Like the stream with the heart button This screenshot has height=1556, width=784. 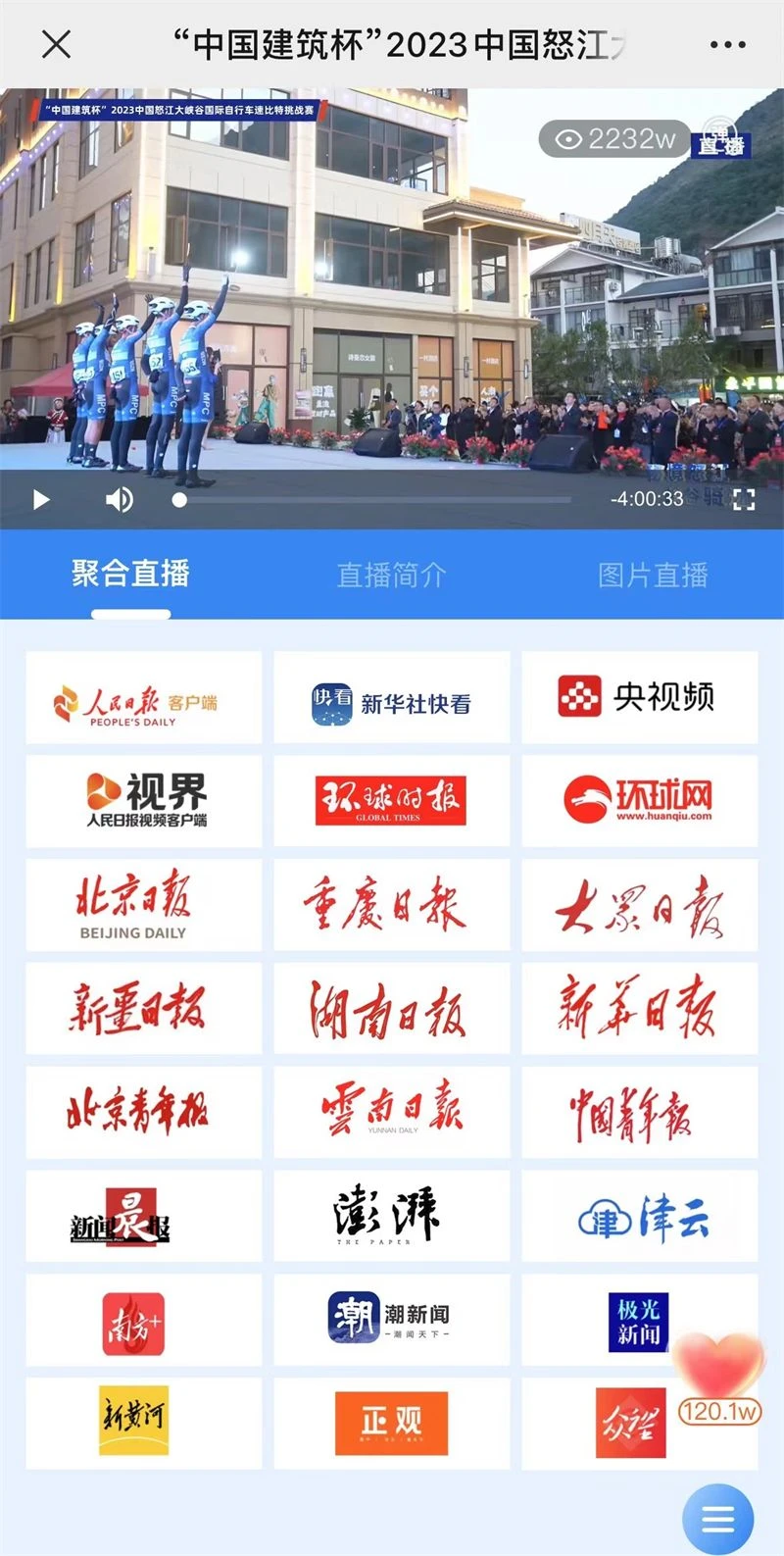720,1368
